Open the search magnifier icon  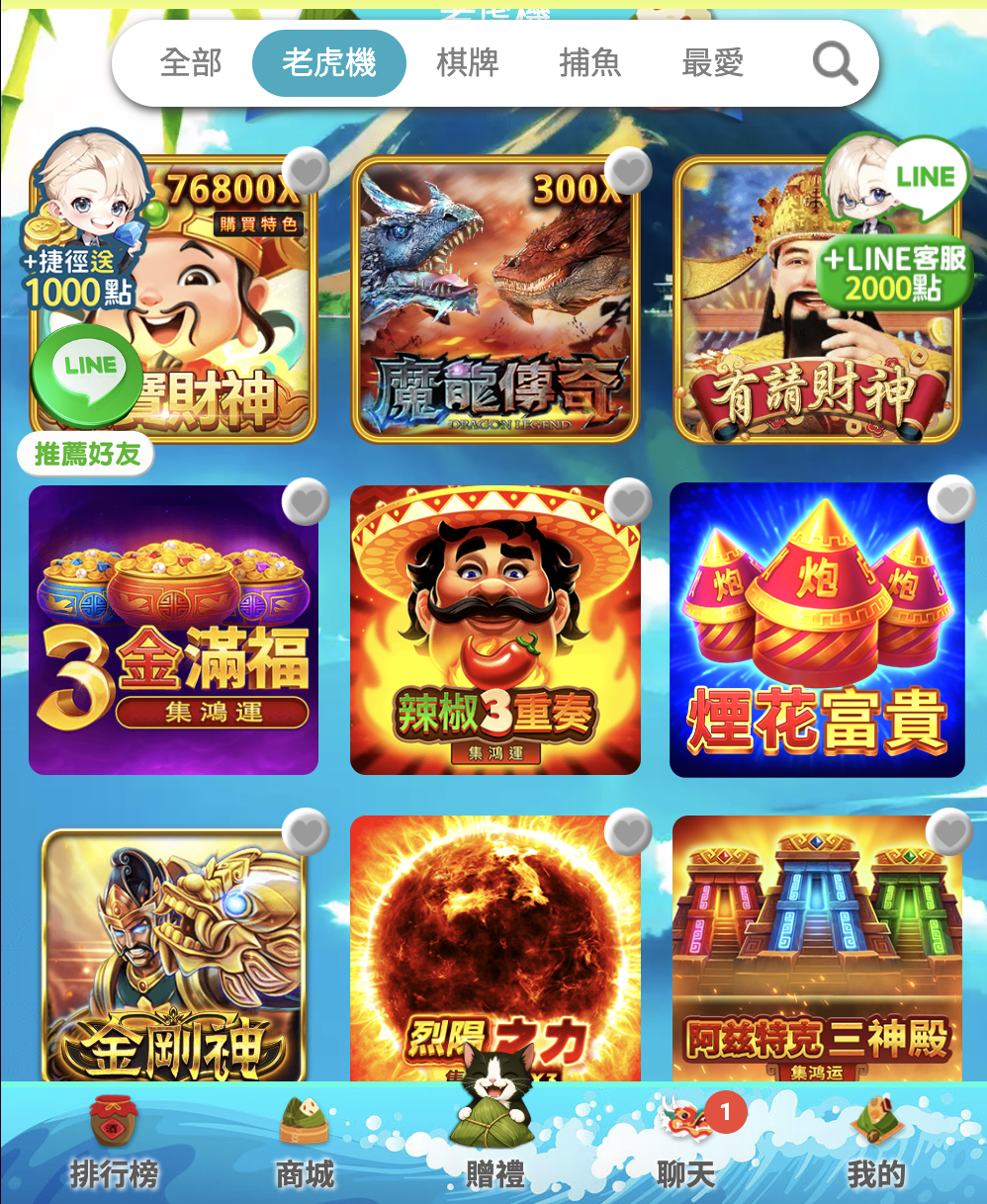835,64
